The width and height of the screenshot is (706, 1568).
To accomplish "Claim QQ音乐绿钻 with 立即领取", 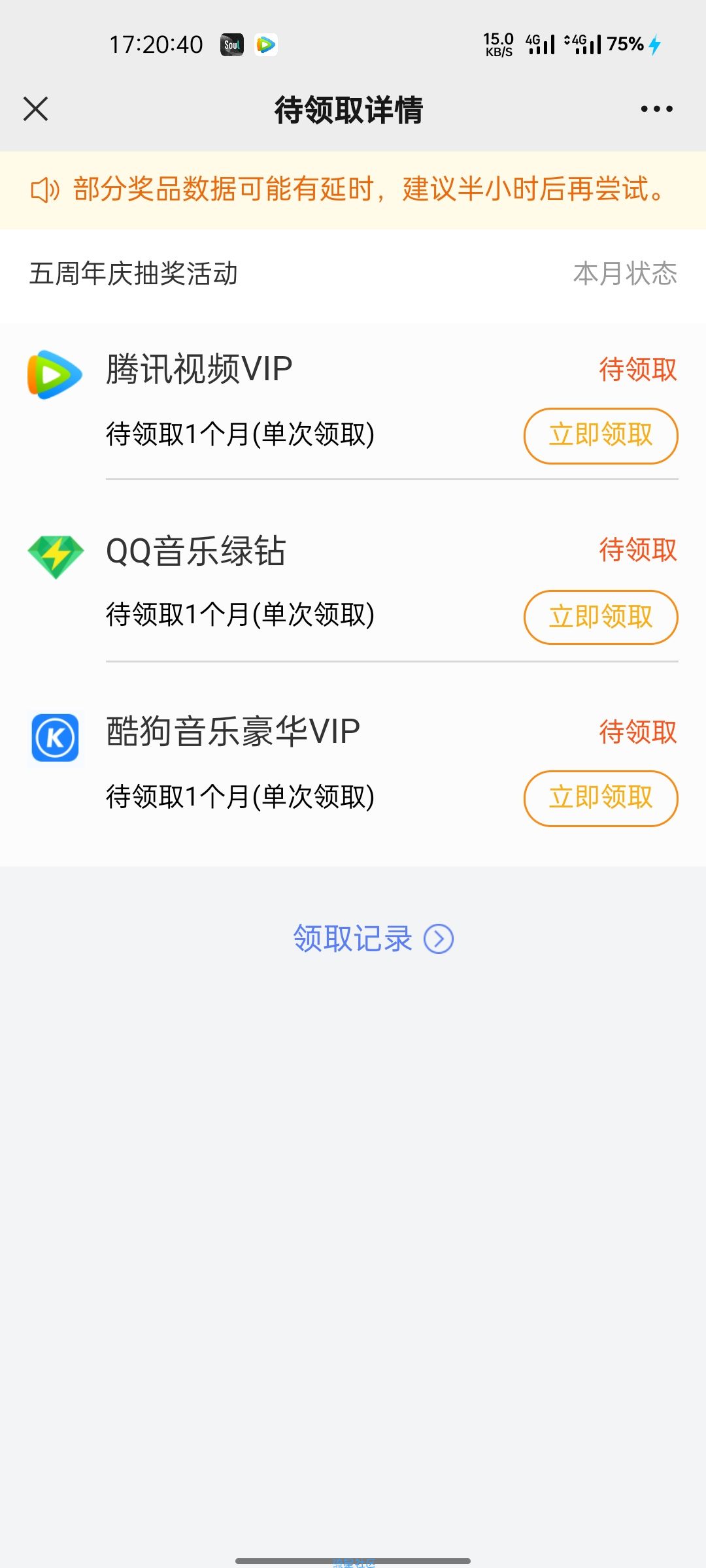I will pyautogui.click(x=601, y=617).
